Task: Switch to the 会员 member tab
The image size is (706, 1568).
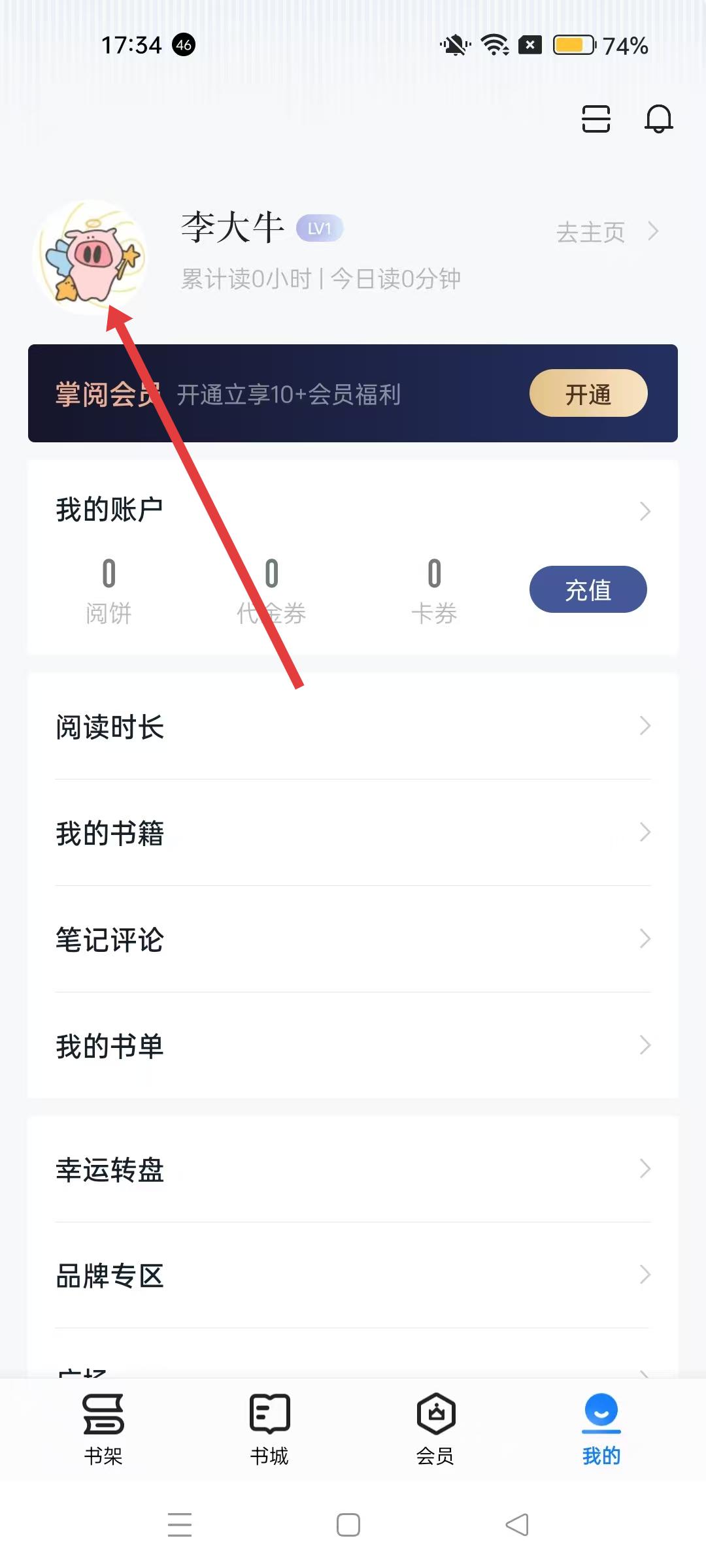Action: tap(435, 1429)
